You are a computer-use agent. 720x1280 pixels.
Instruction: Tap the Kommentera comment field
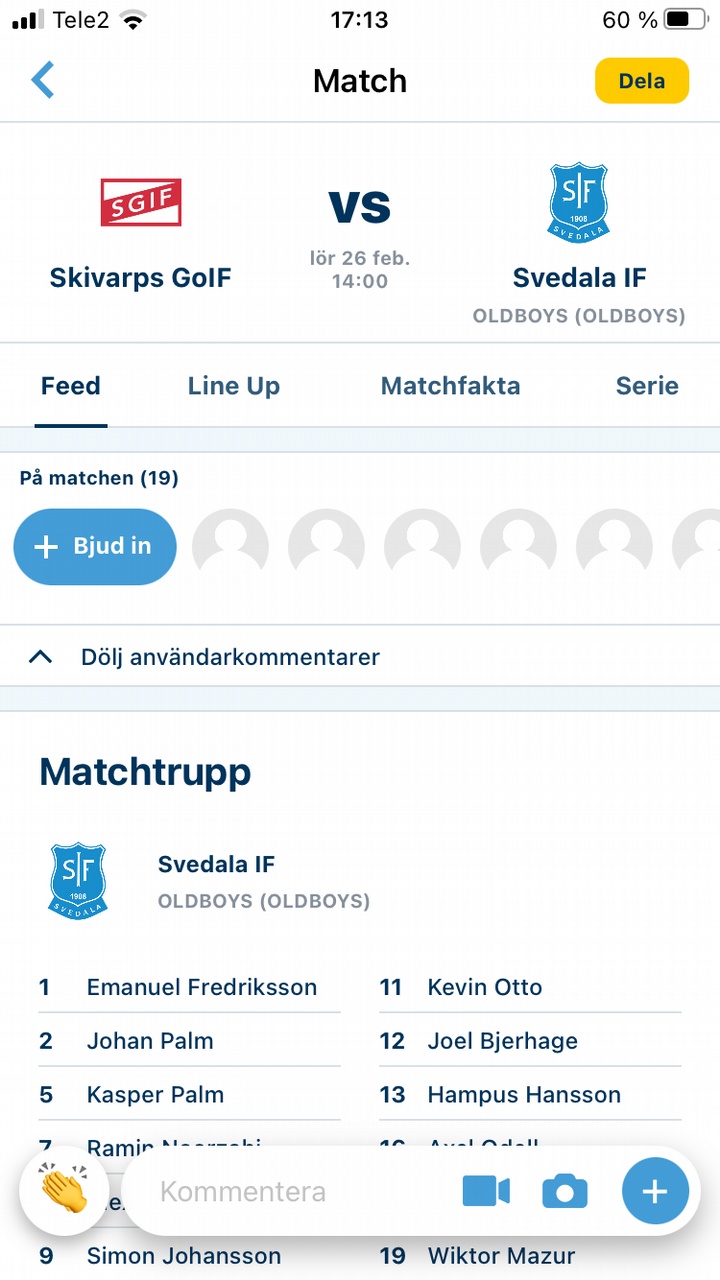(290, 1192)
